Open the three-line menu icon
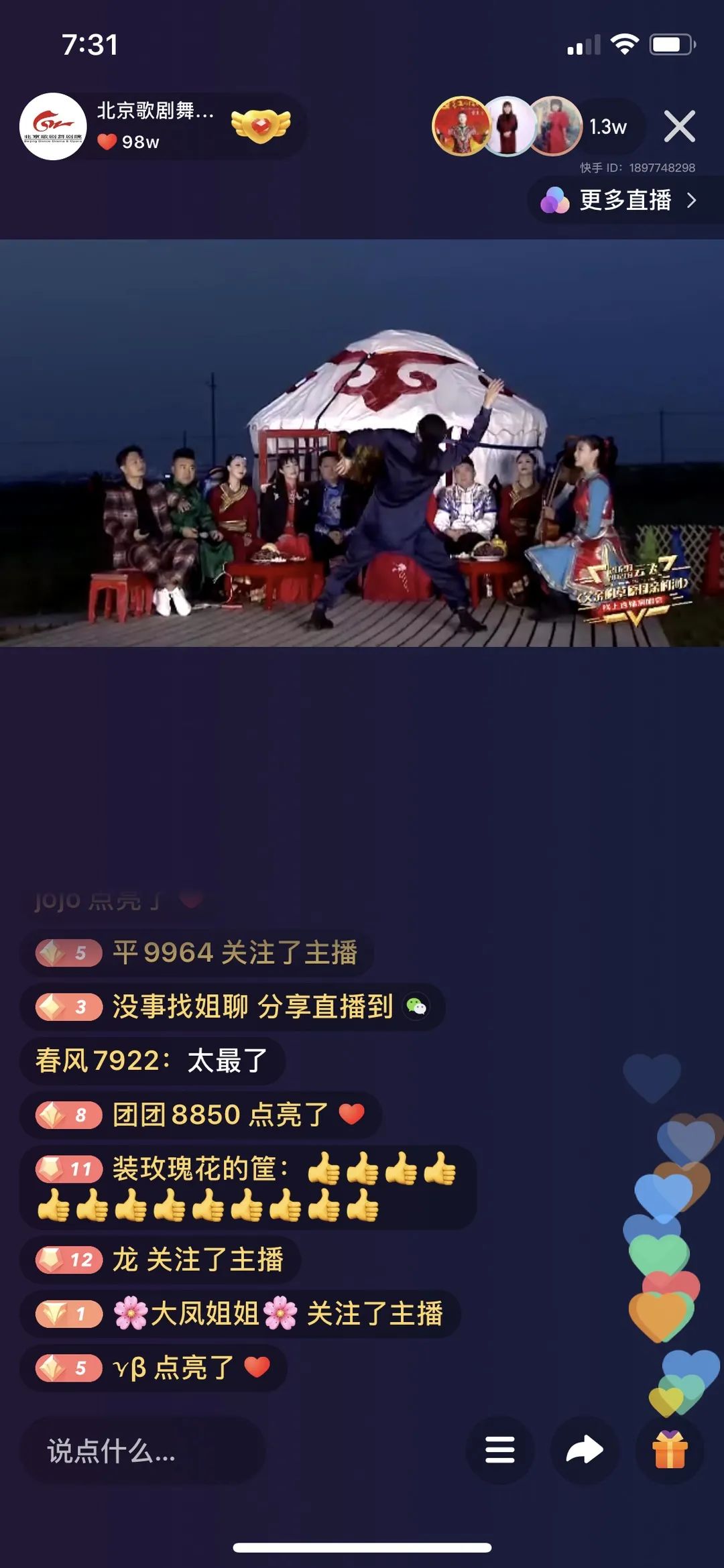The width and height of the screenshot is (724, 1568). [499, 1450]
